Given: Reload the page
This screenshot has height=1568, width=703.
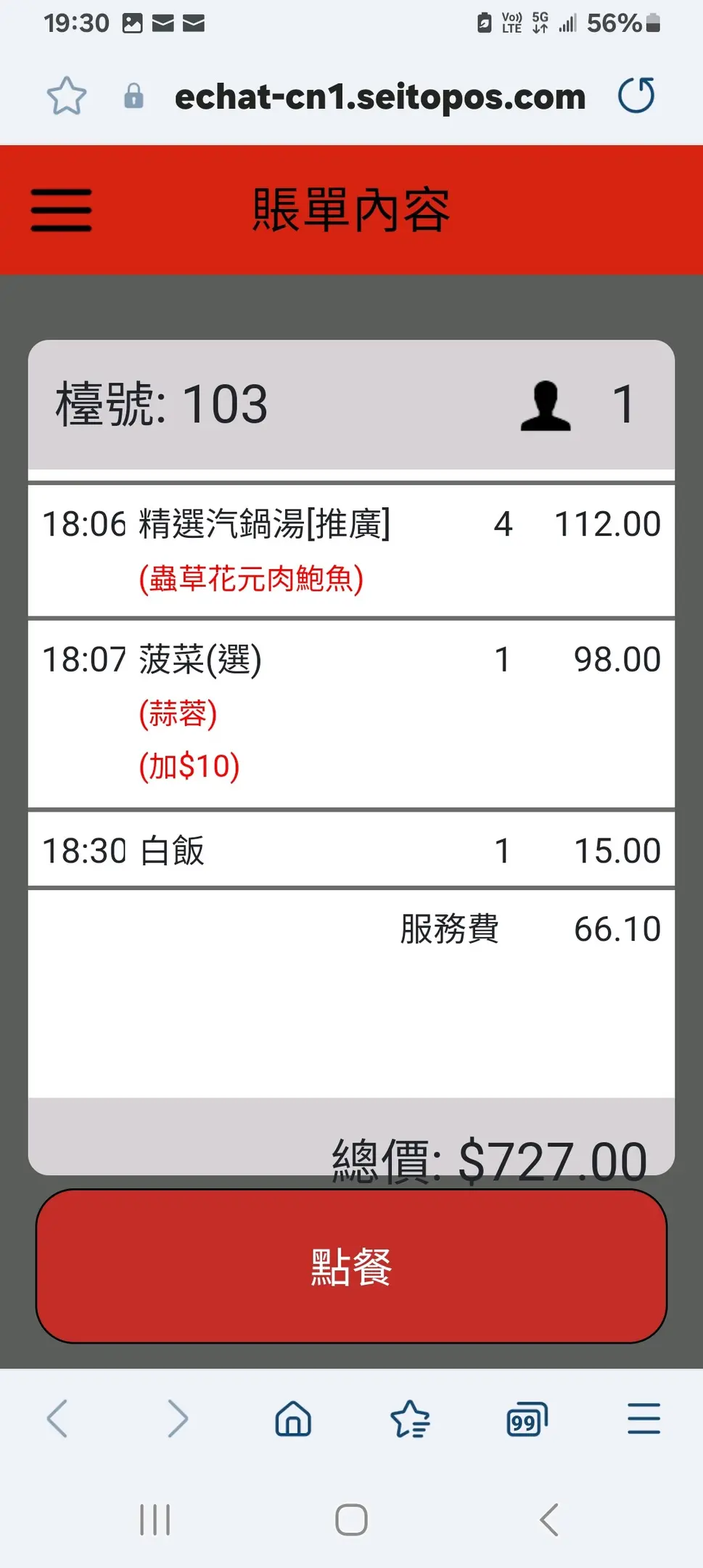Looking at the screenshot, I should pos(636,96).
